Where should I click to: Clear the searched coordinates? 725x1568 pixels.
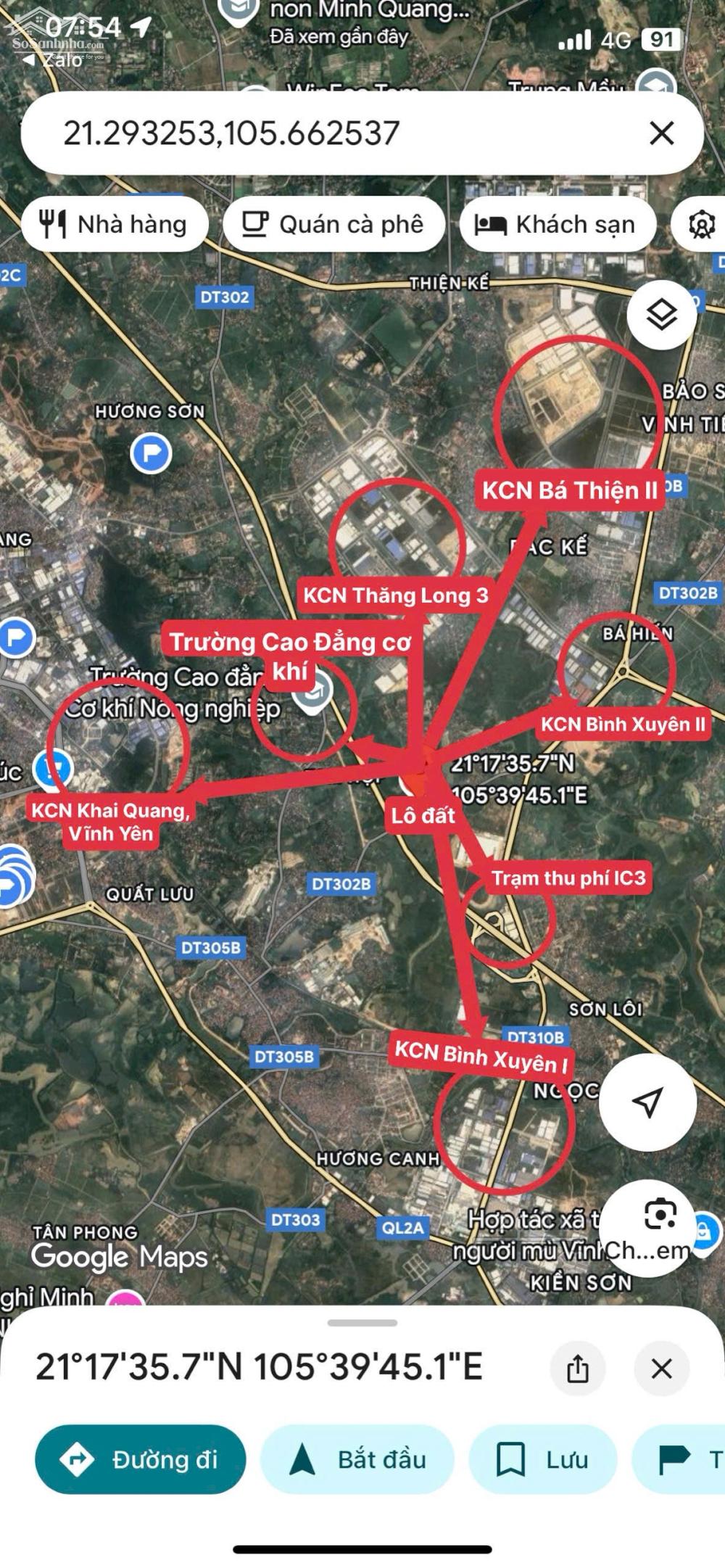tap(661, 133)
